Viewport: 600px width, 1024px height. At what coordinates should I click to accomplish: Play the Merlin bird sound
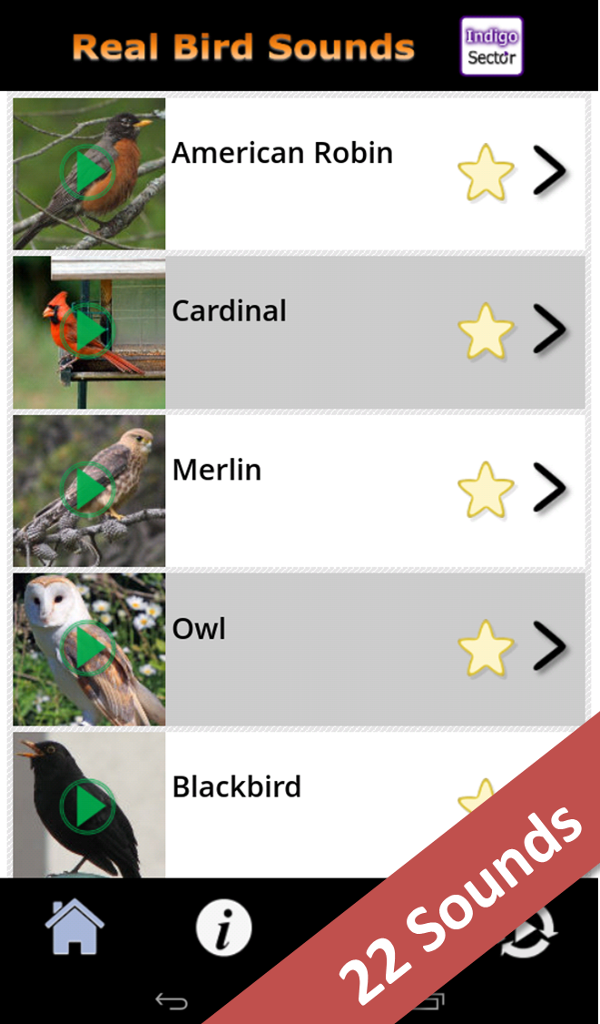coord(90,489)
